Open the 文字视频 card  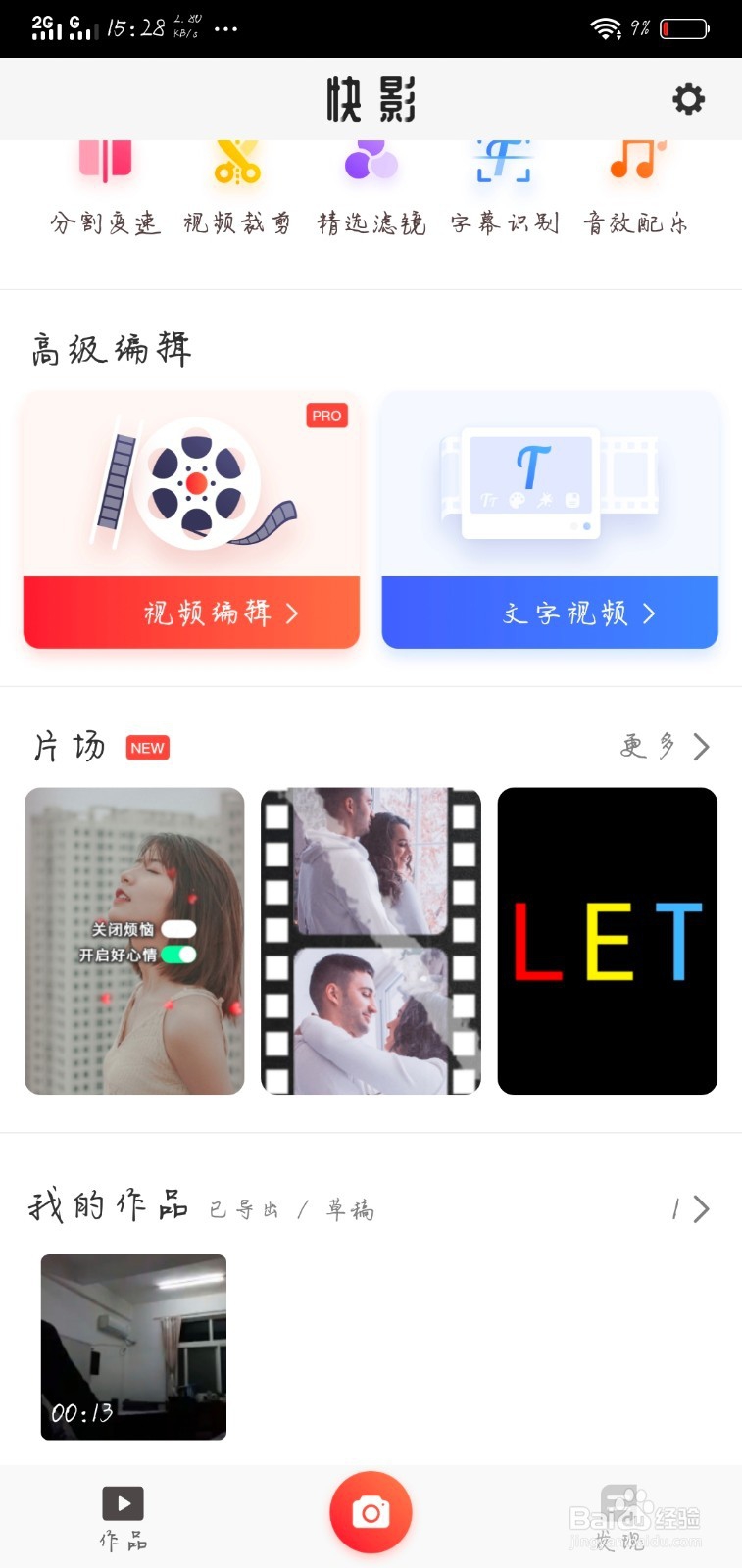(x=550, y=519)
